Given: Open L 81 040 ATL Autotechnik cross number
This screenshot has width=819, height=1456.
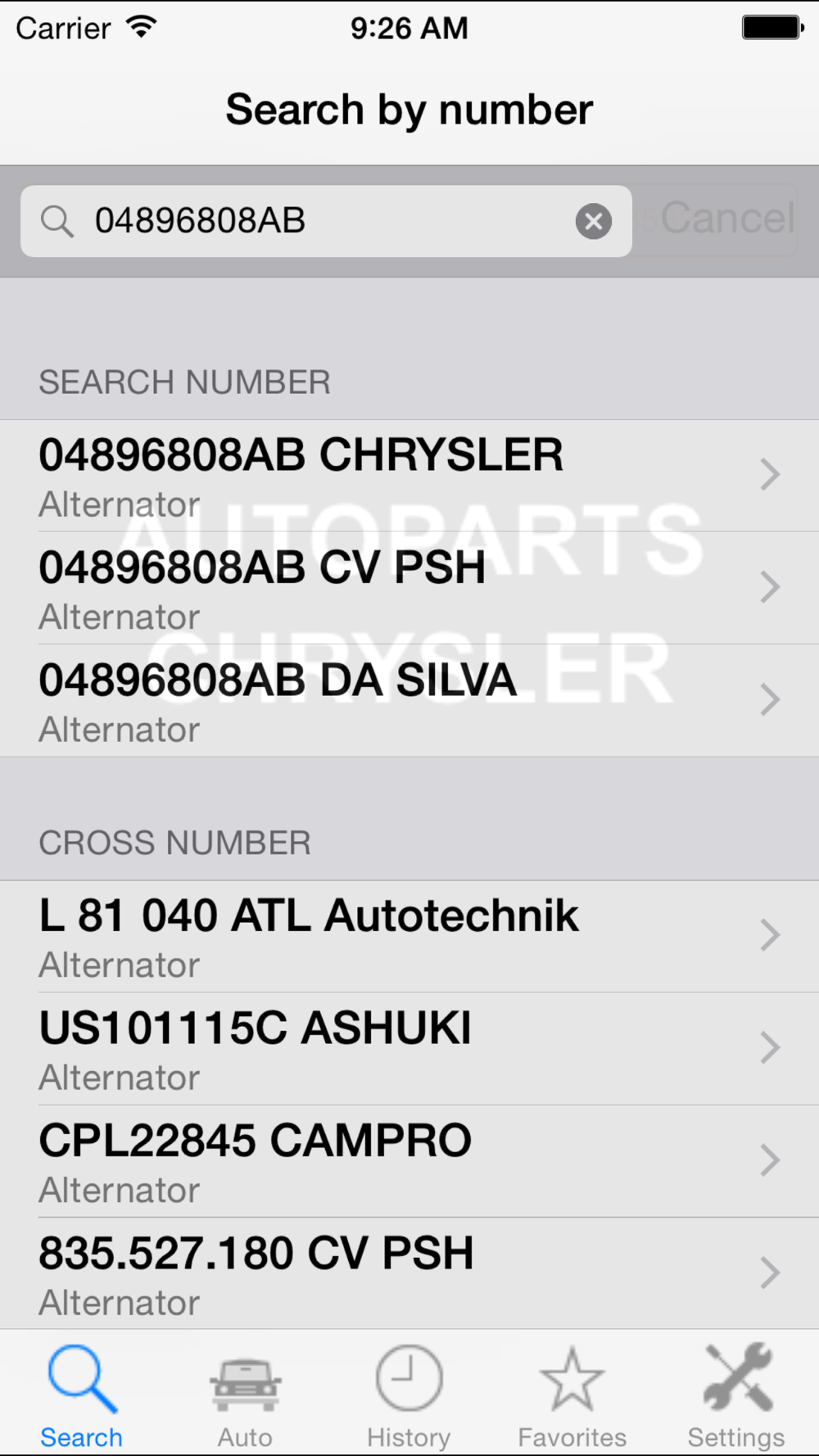Looking at the screenshot, I should 409,937.
